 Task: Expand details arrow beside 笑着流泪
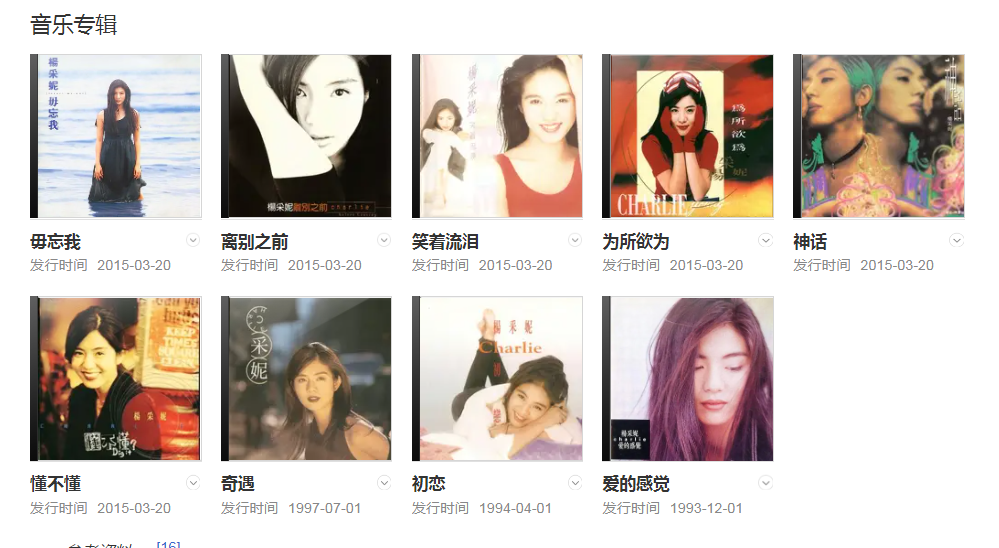click(x=575, y=240)
